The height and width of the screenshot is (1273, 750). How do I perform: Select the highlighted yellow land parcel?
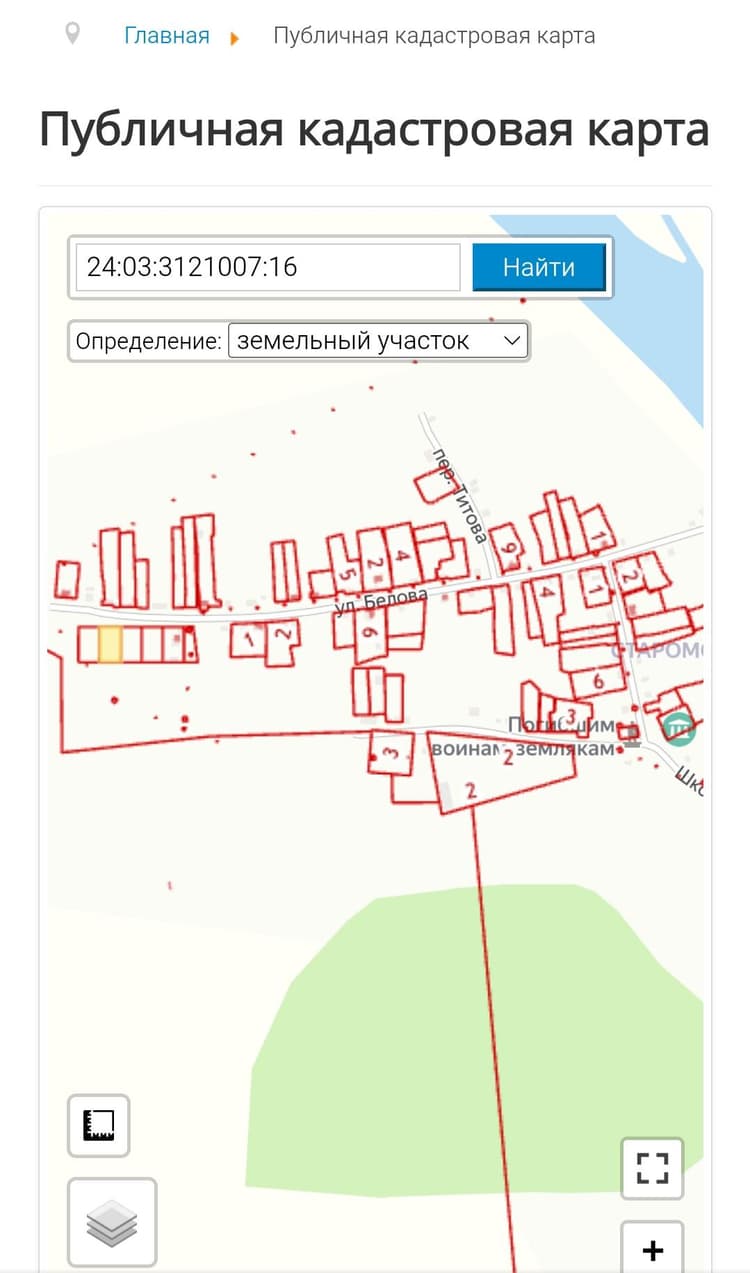[x=110, y=644]
